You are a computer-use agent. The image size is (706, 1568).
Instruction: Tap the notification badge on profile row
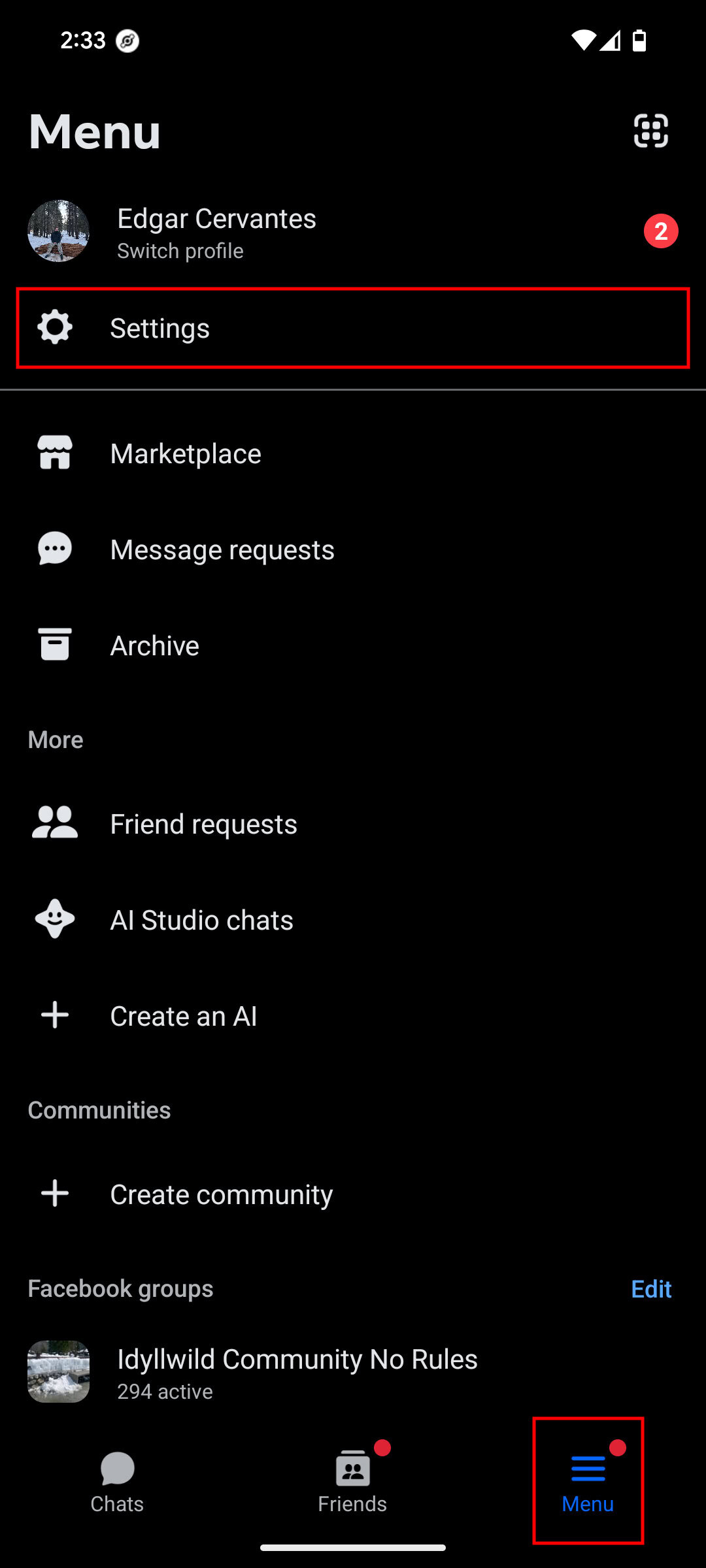click(x=662, y=230)
